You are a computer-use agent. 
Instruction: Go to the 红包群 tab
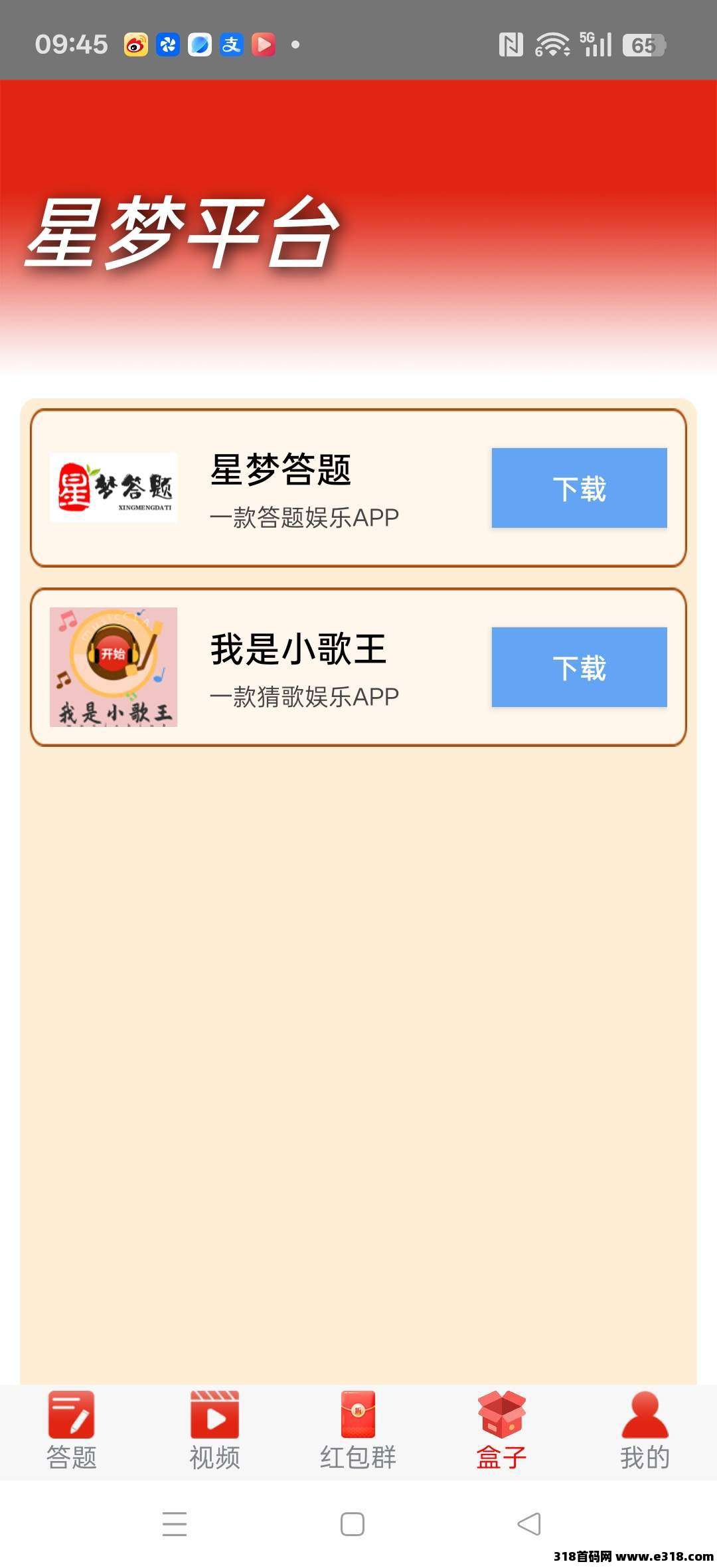coord(358,1431)
